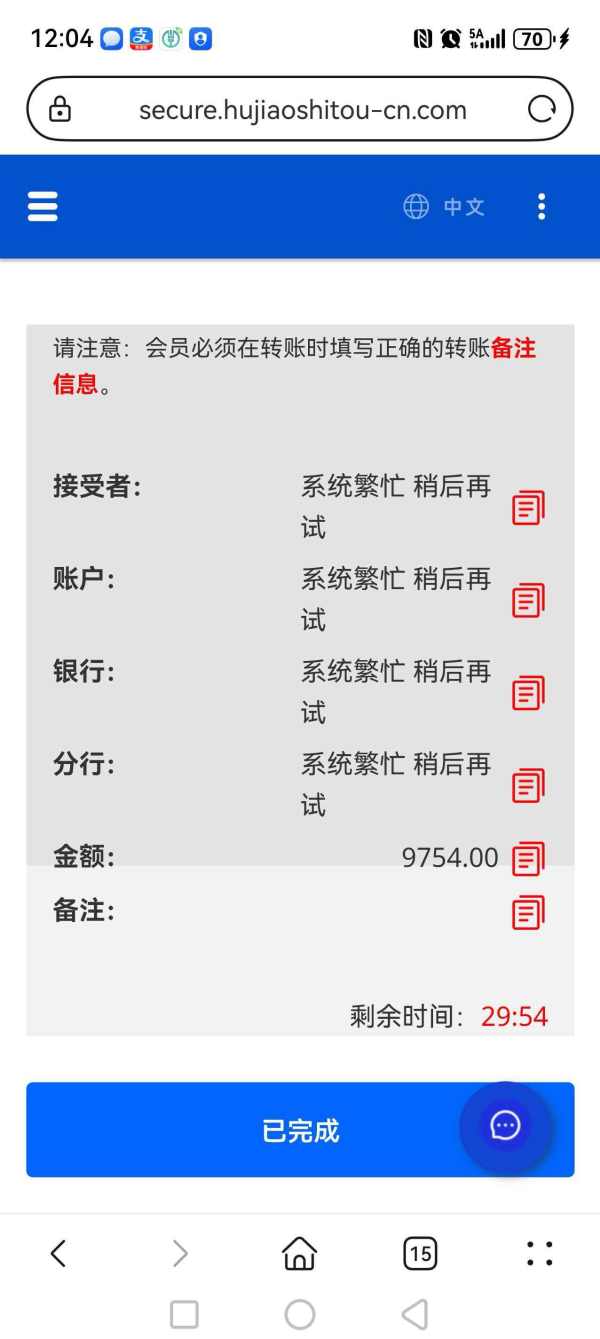Tap the 已完成 button

point(300,1130)
